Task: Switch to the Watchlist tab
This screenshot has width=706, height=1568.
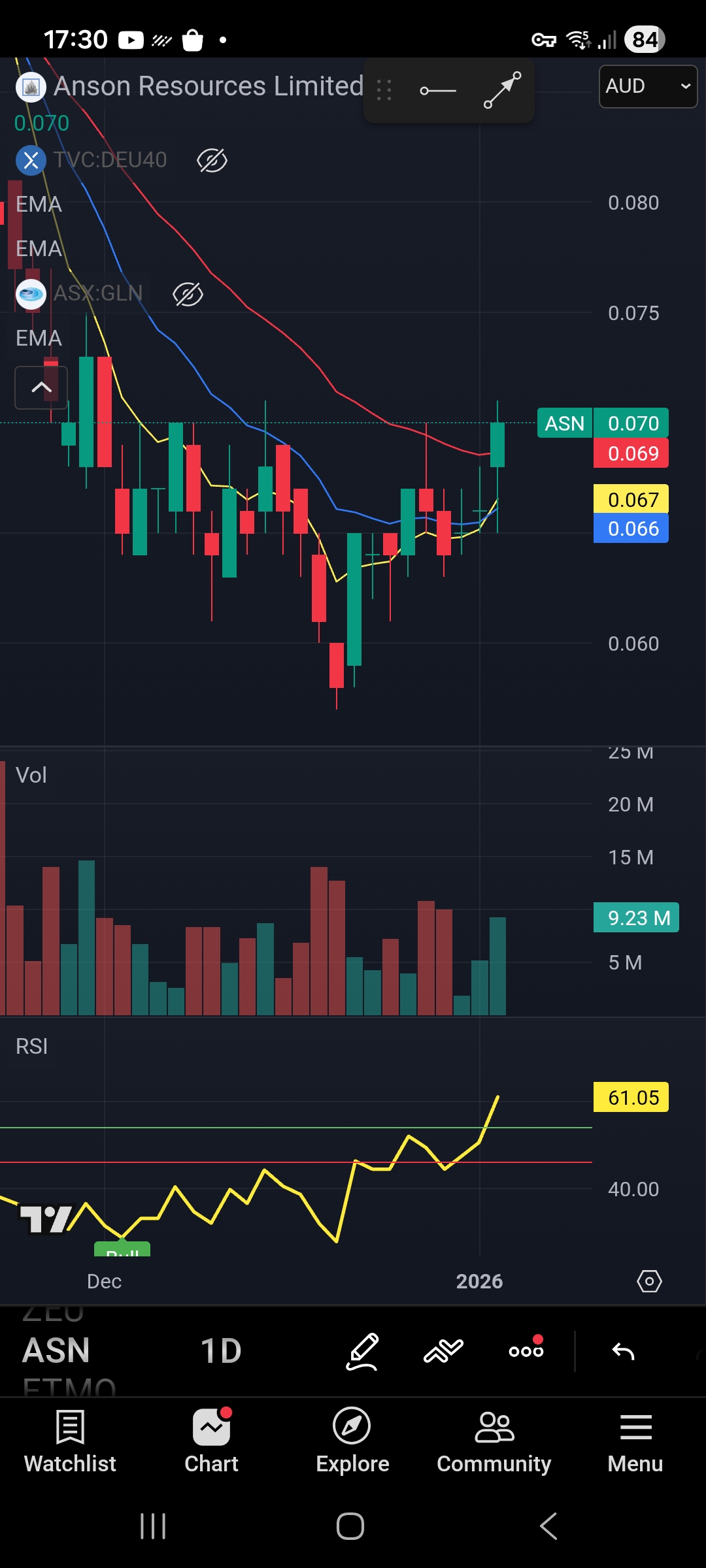Action: (70, 1441)
